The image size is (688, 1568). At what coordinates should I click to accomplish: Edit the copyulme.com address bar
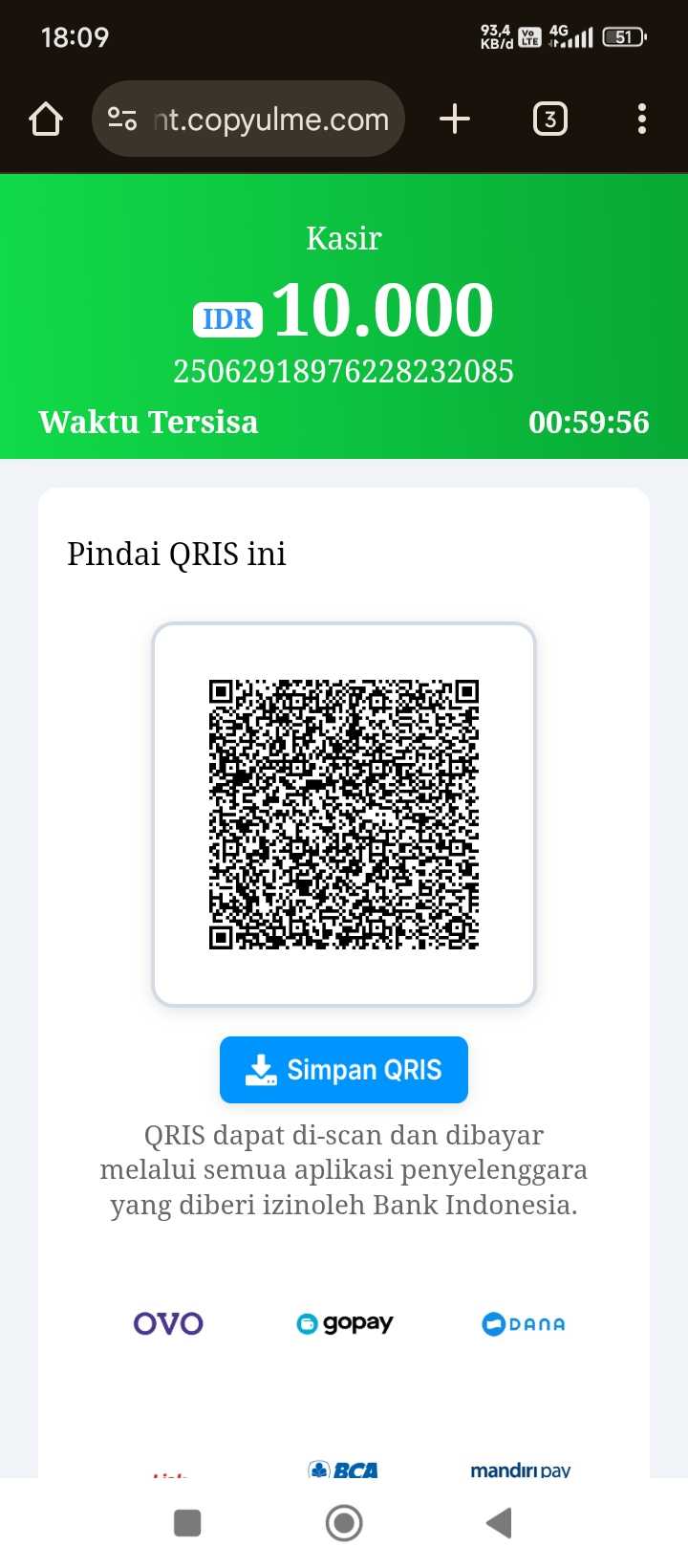(x=271, y=120)
